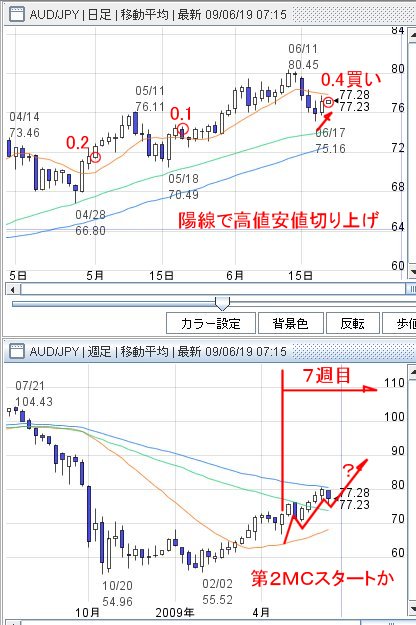Screen dimensions: 416x625
Task: Tap the zoom slider handle below the daily chart
Action: (222, 304)
